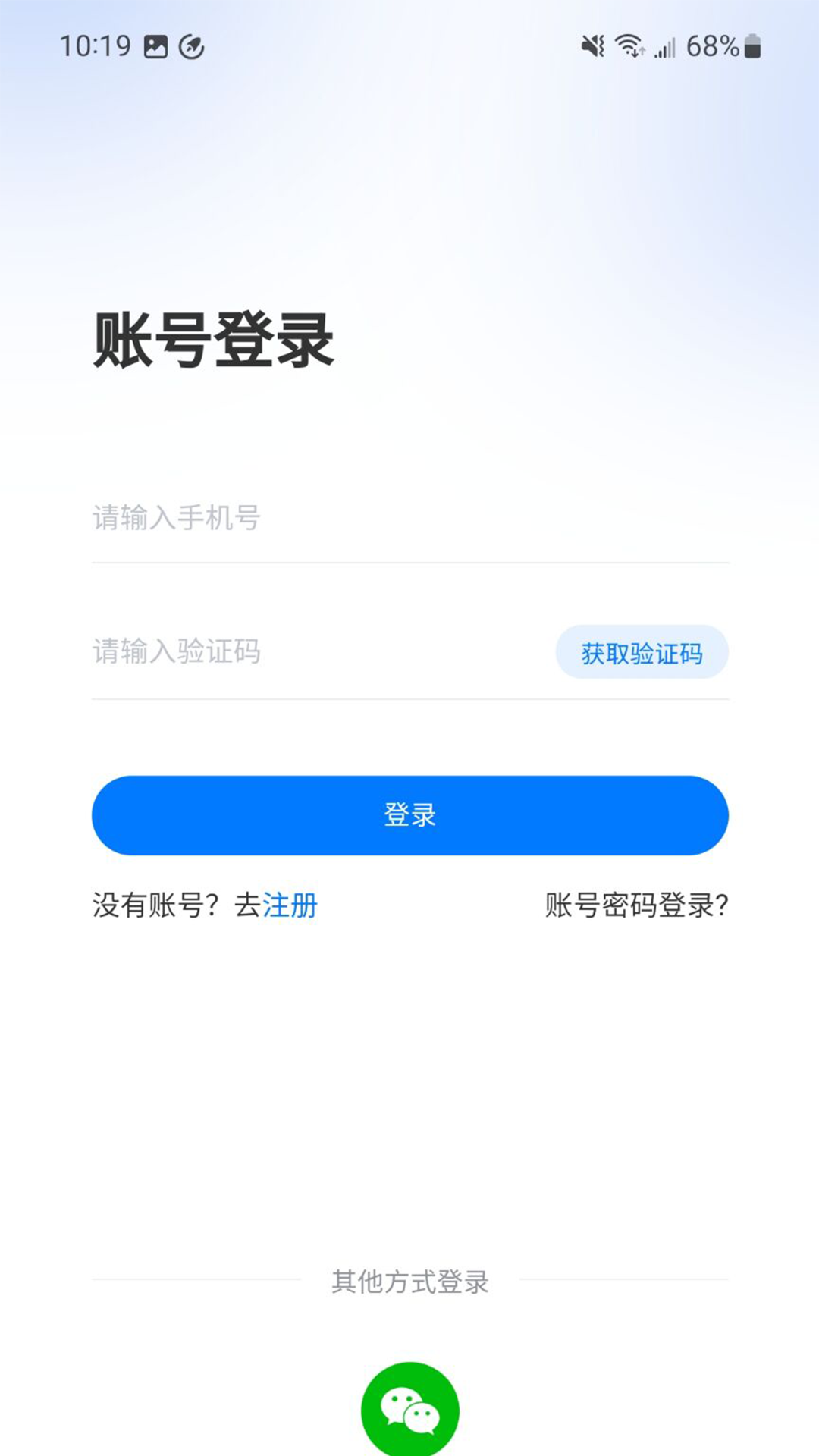Switch to 账号密码登录 password login
The image size is (819, 1456).
(x=637, y=905)
